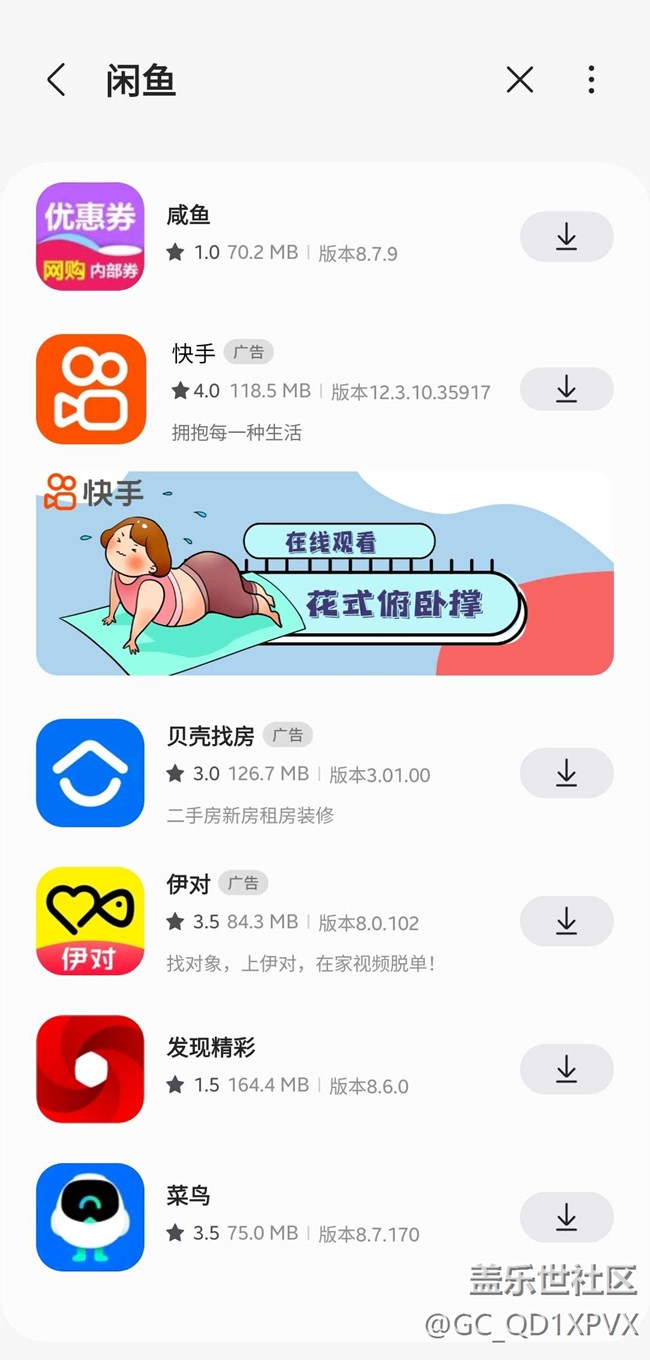Image resolution: width=650 pixels, height=1360 pixels.
Task: Go back using the back arrow
Action: pyautogui.click(x=57, y=80)
